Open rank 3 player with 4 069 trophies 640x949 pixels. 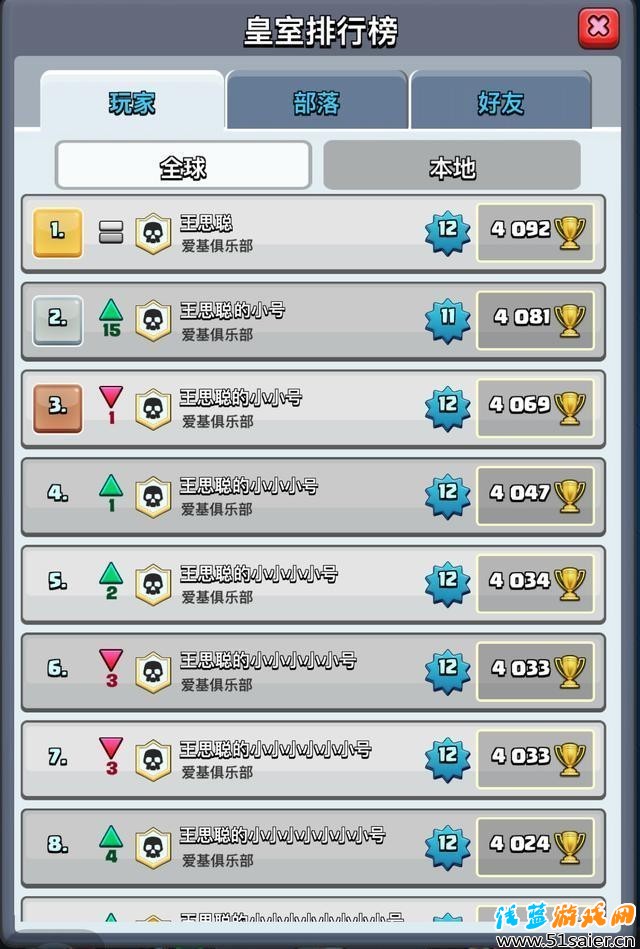tap(300, 408)
